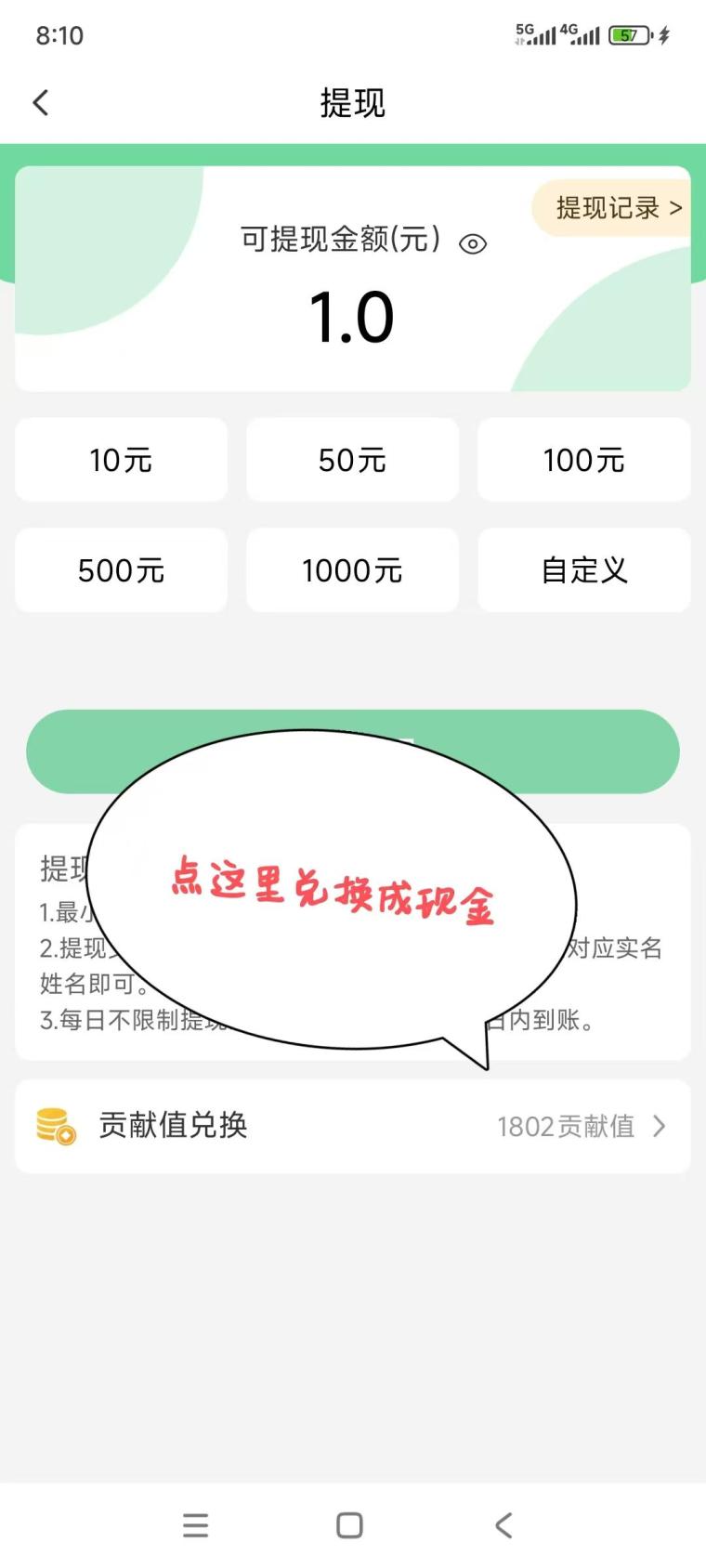Tap the system home button
This screenshot has width=706, height=1568.
[x=349, y=1525]
